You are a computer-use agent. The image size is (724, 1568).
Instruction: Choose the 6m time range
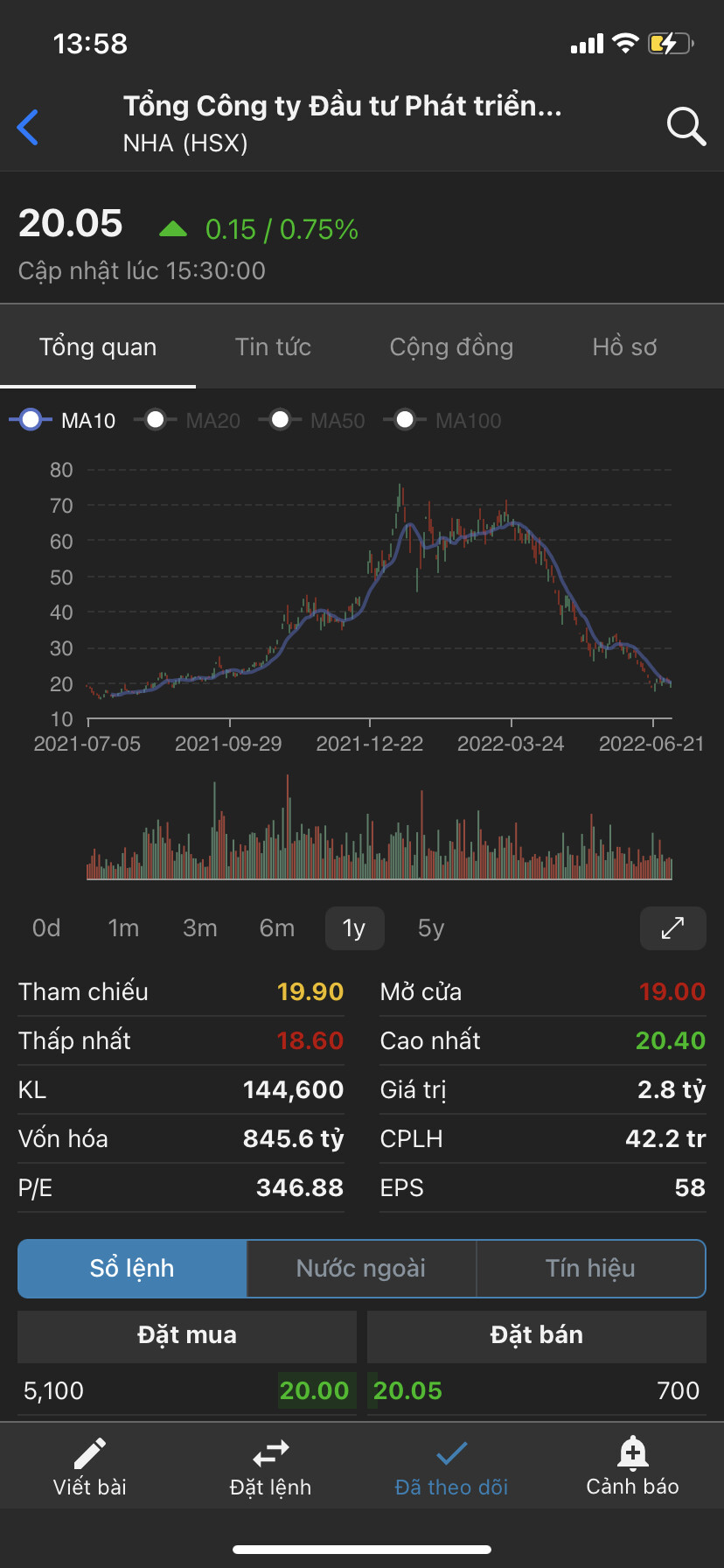pyautogui.click(x=277, y=928)
